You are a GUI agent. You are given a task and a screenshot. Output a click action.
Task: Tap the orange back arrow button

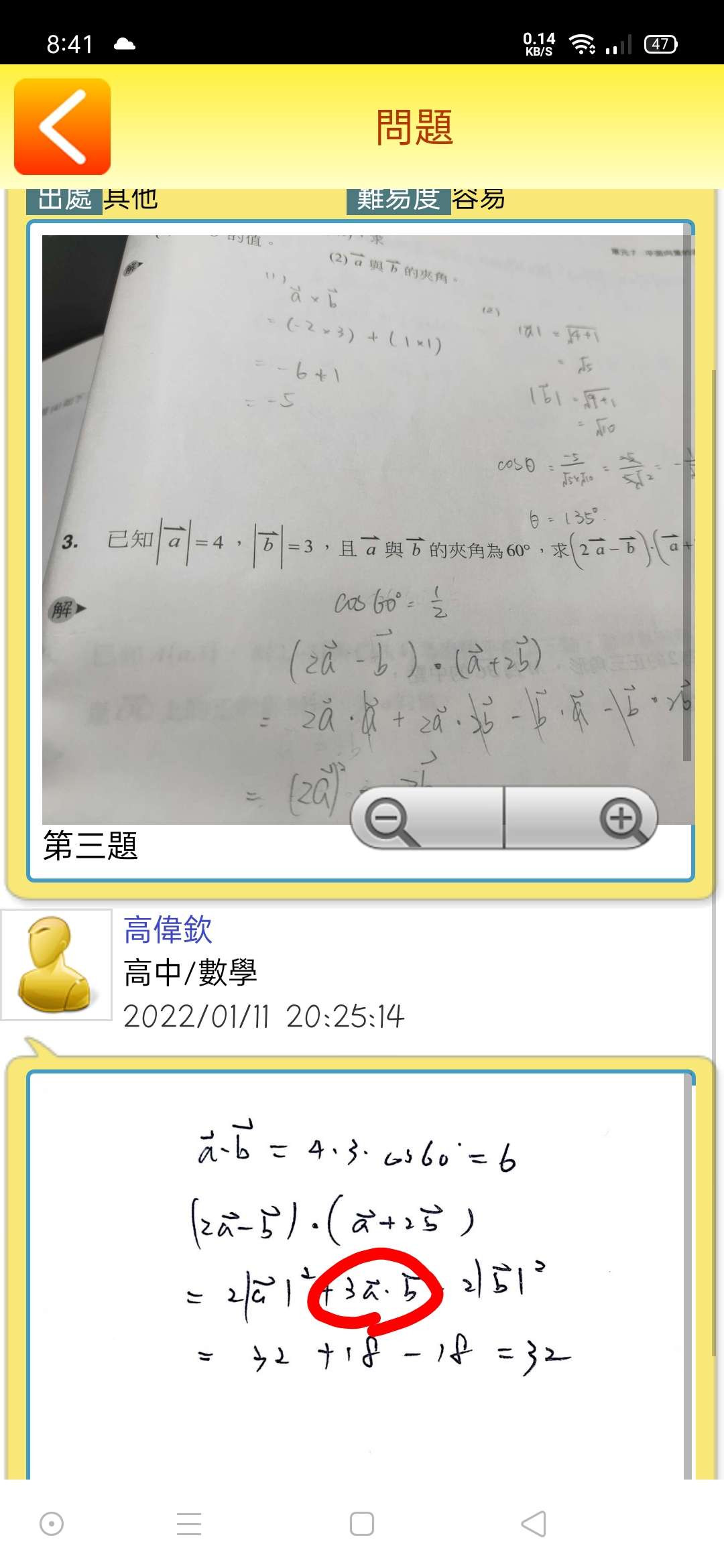coord(62,127)
